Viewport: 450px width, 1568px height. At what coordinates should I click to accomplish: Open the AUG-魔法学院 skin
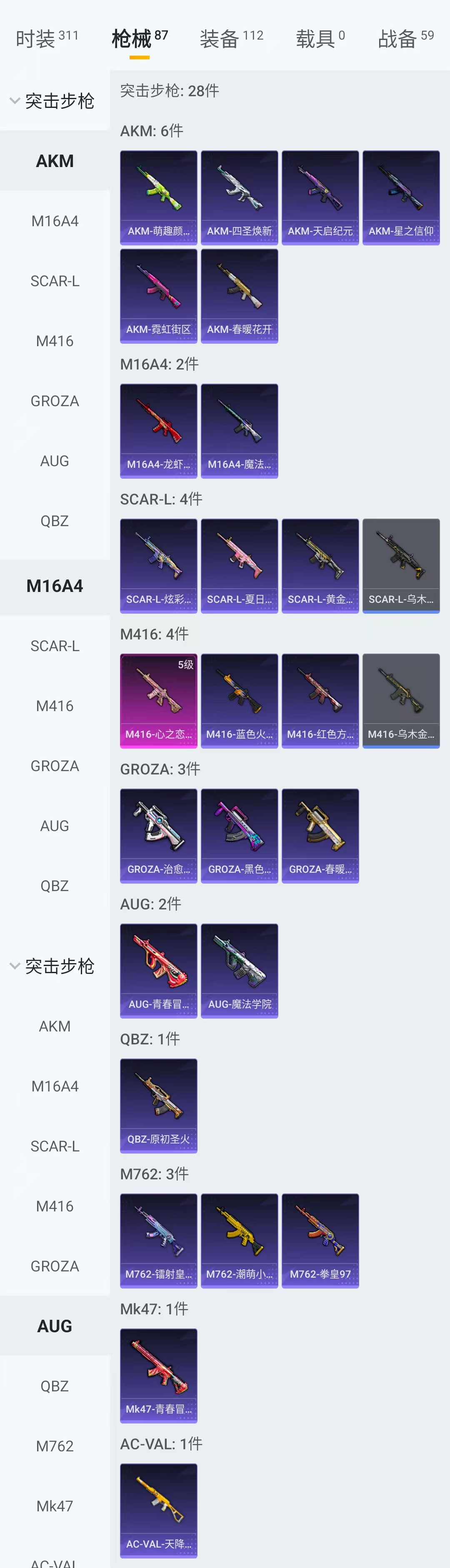[239, 970]
